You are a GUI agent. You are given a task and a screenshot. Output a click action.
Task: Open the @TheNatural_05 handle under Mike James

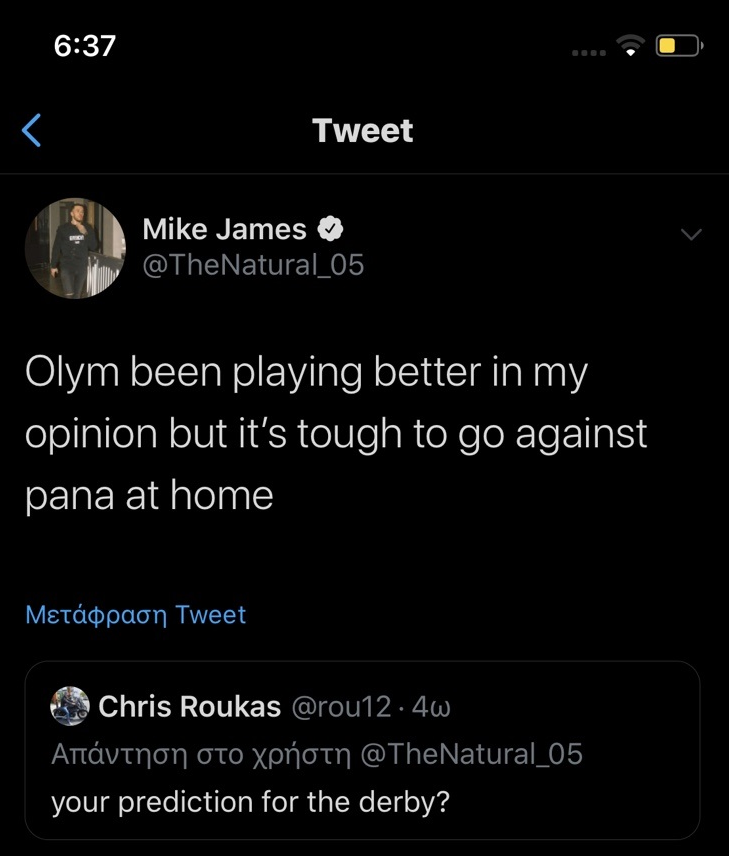click(x=253, y=265)
